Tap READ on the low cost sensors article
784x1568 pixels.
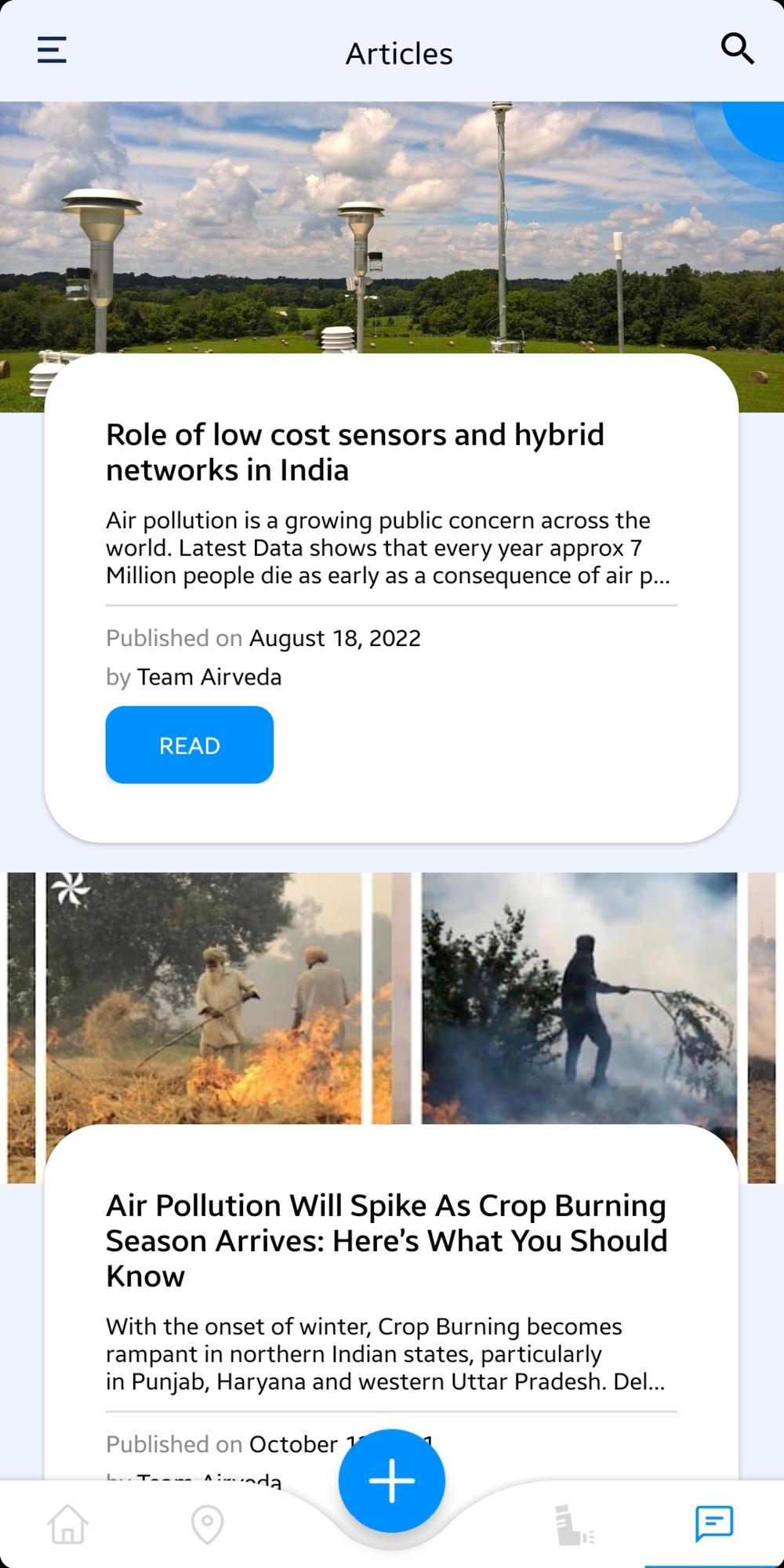click(x=190, y=745)
